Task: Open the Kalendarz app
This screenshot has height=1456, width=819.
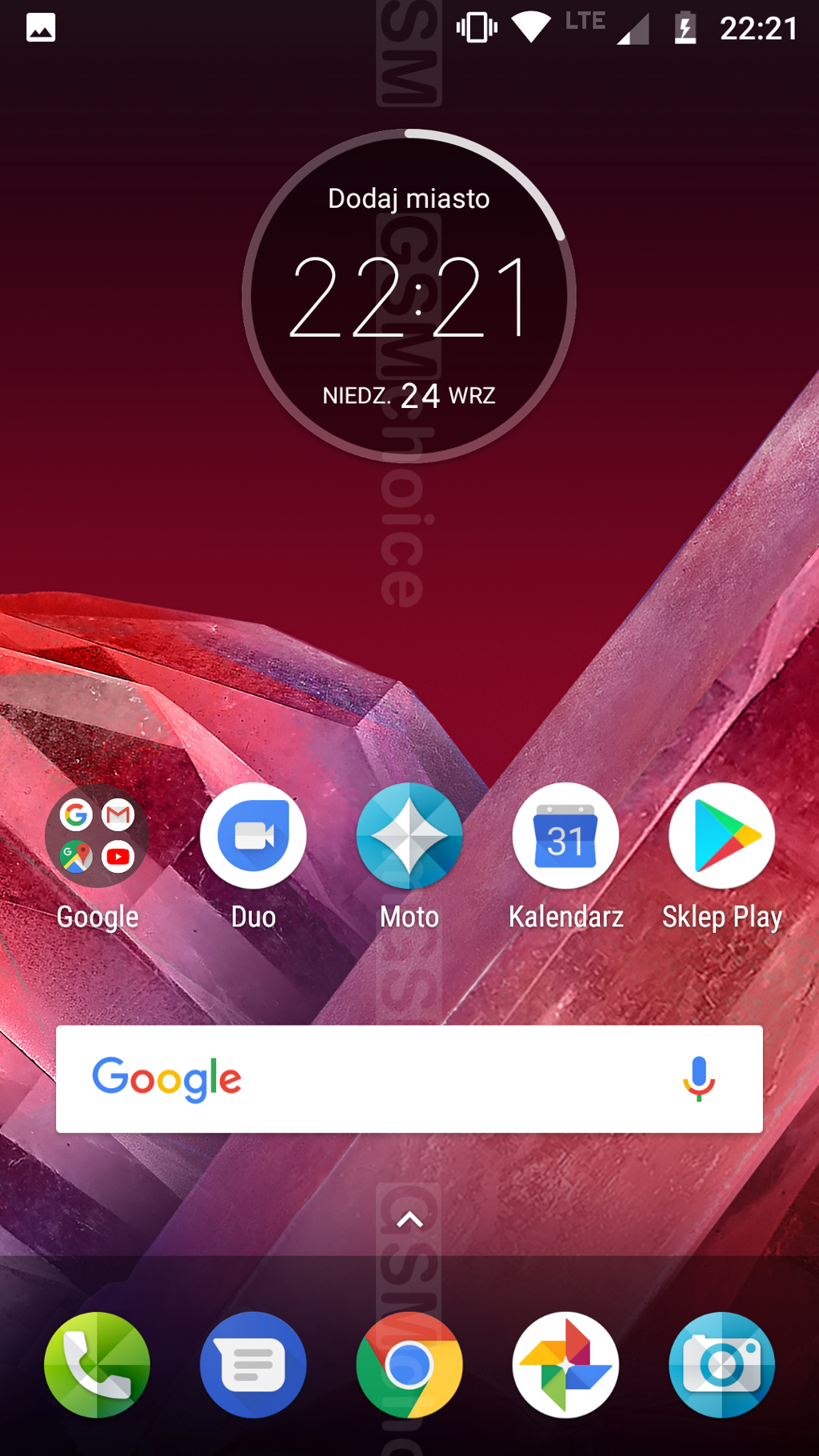Action: point(565,836)
